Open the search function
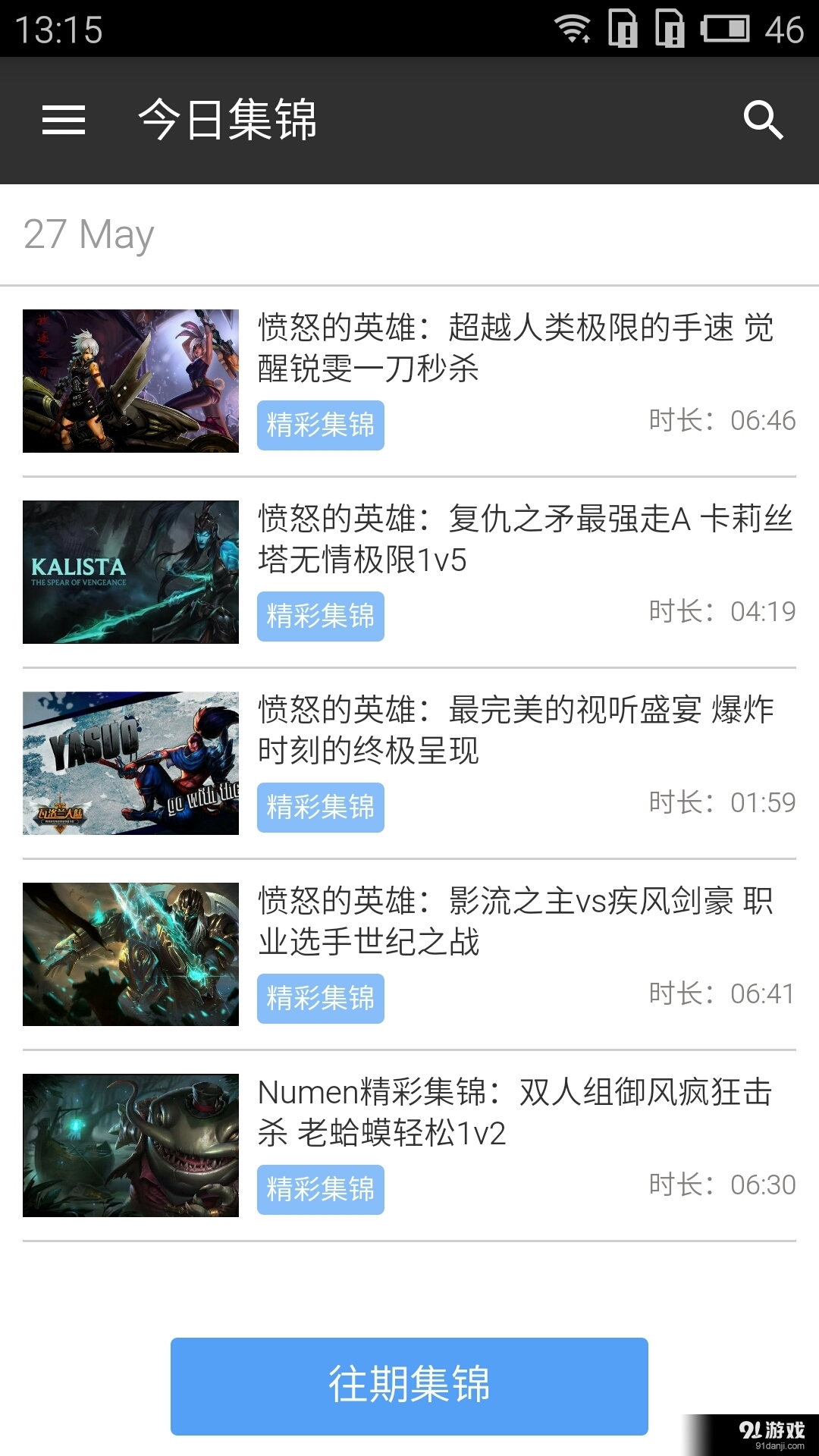 (762, 120)
